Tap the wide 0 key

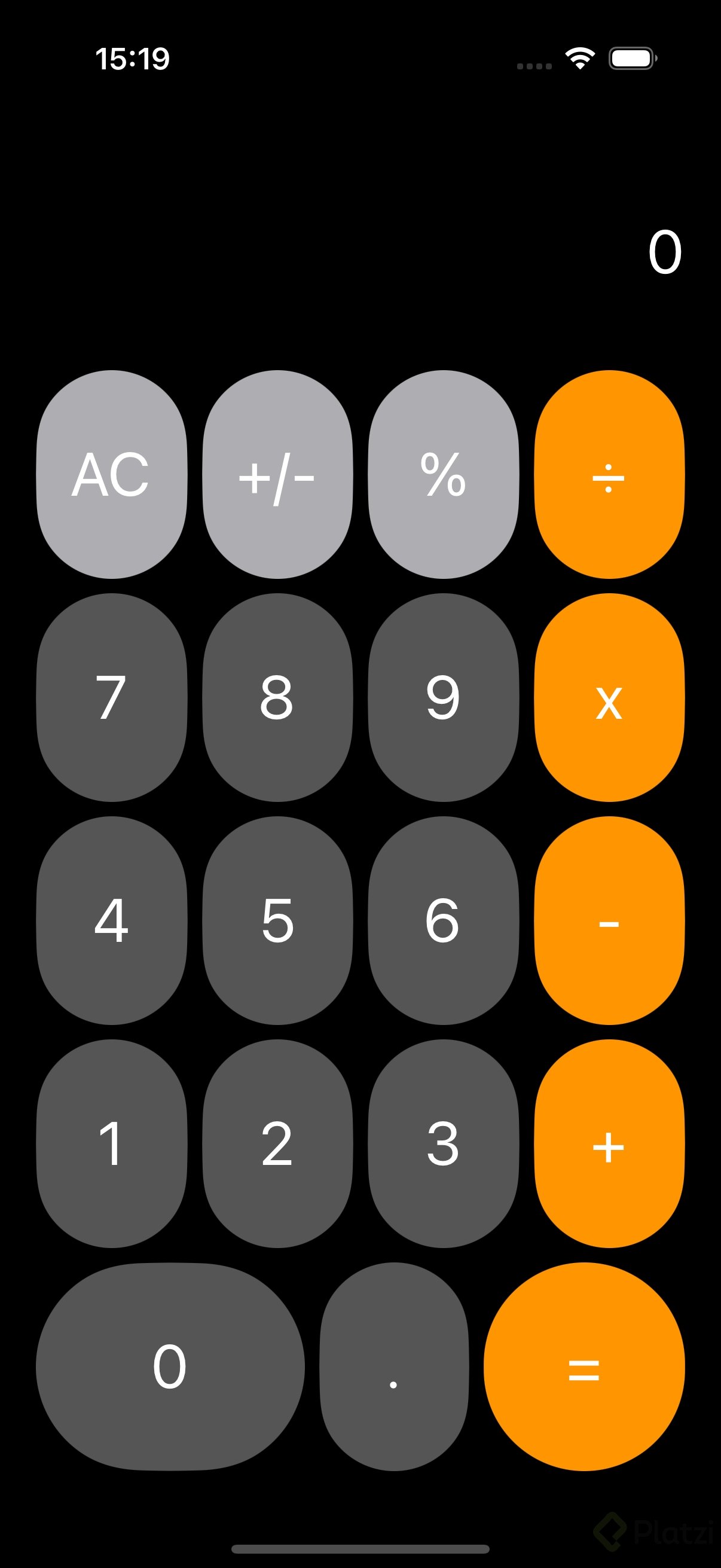click(x=170, y=1366)
